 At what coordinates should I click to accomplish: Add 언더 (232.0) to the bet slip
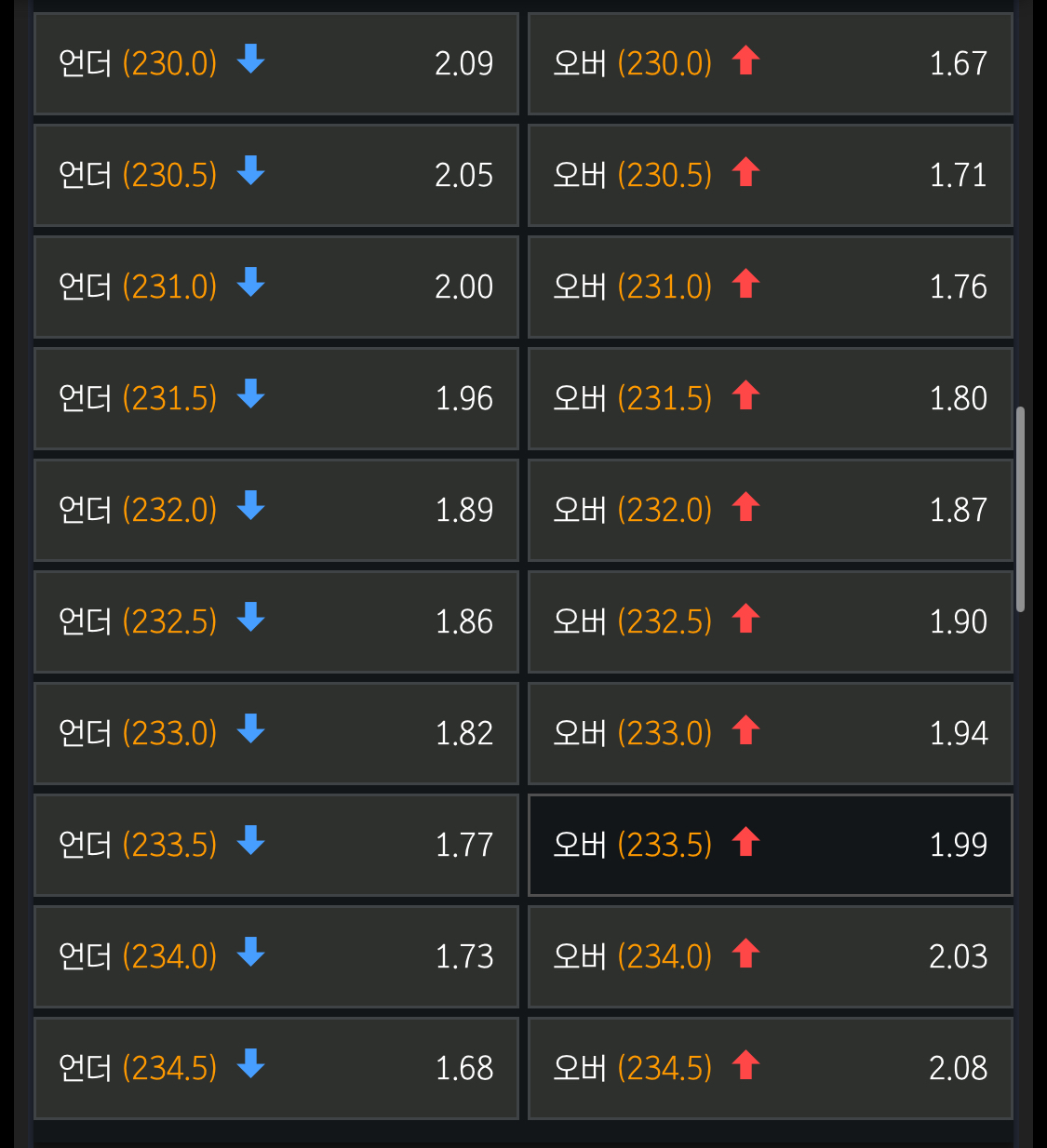pos(275,510)
